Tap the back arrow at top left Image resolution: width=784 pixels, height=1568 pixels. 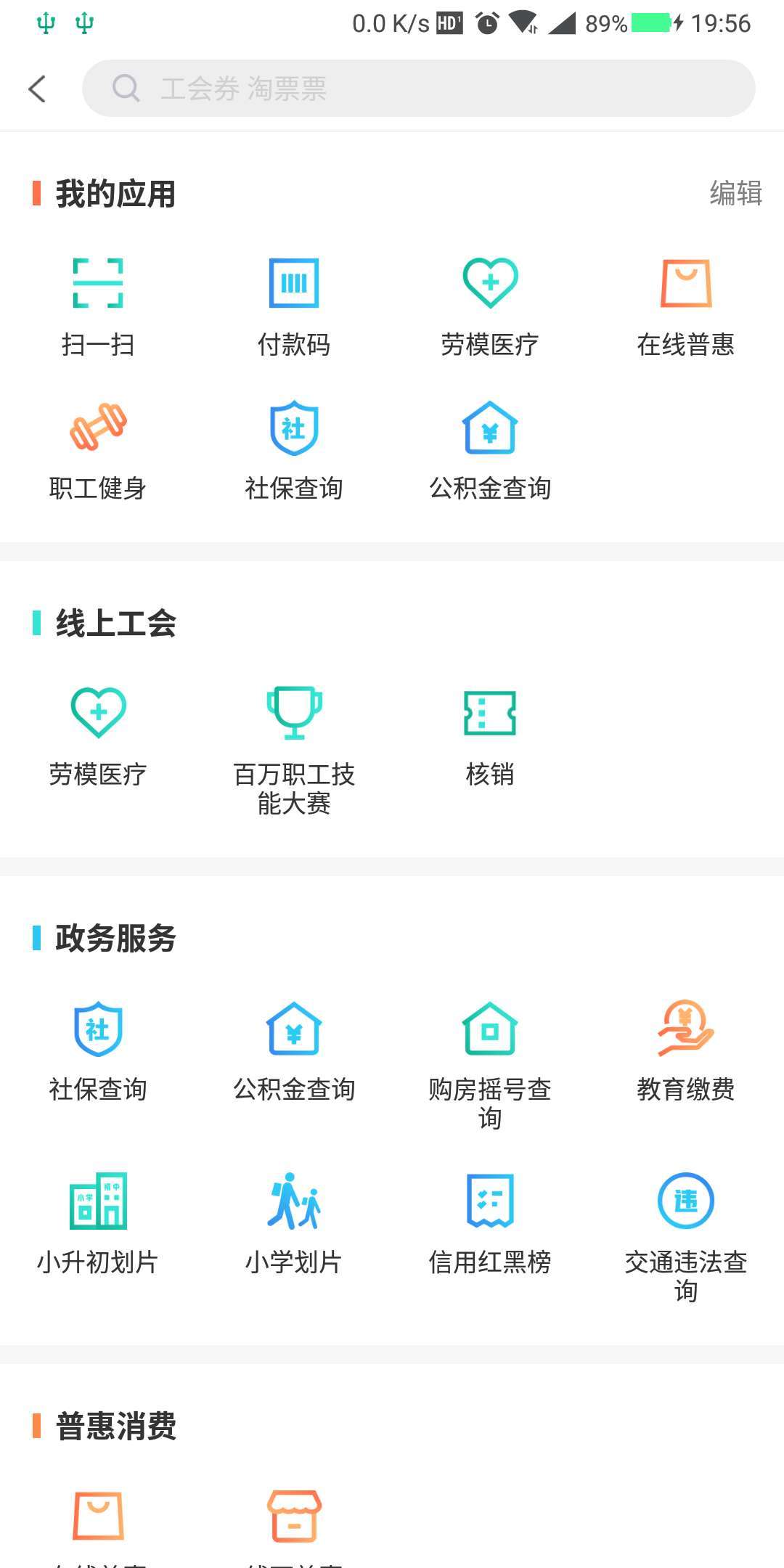[38, 87]
